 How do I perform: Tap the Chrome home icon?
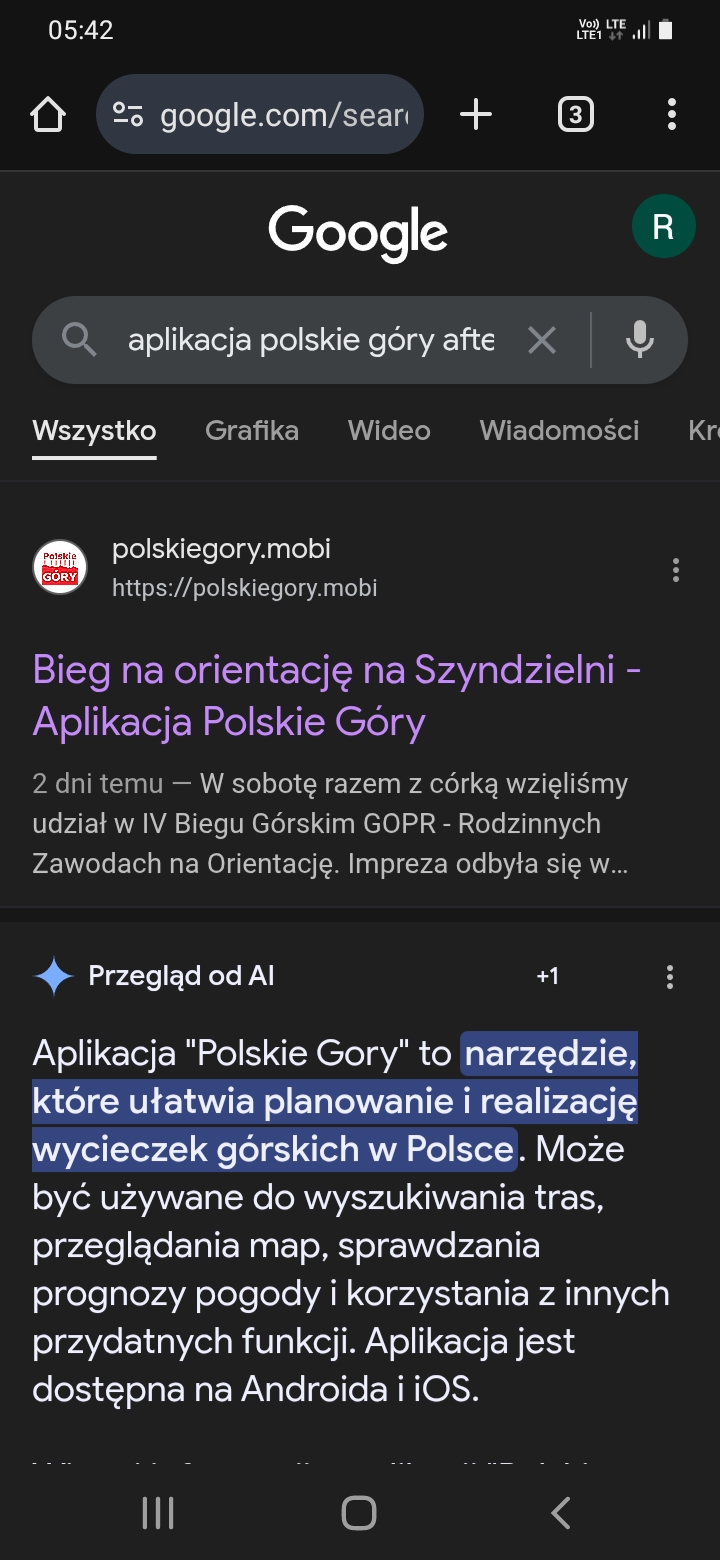pos(48,115)
